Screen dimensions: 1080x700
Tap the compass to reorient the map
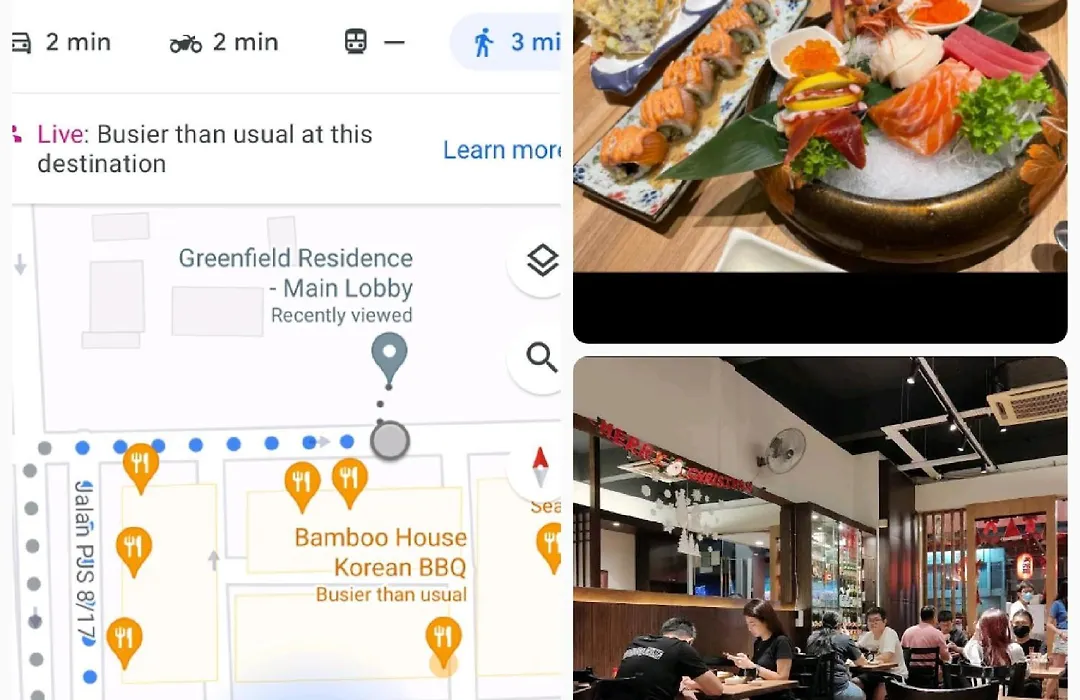pyautogui.click(x=540, y=466)
